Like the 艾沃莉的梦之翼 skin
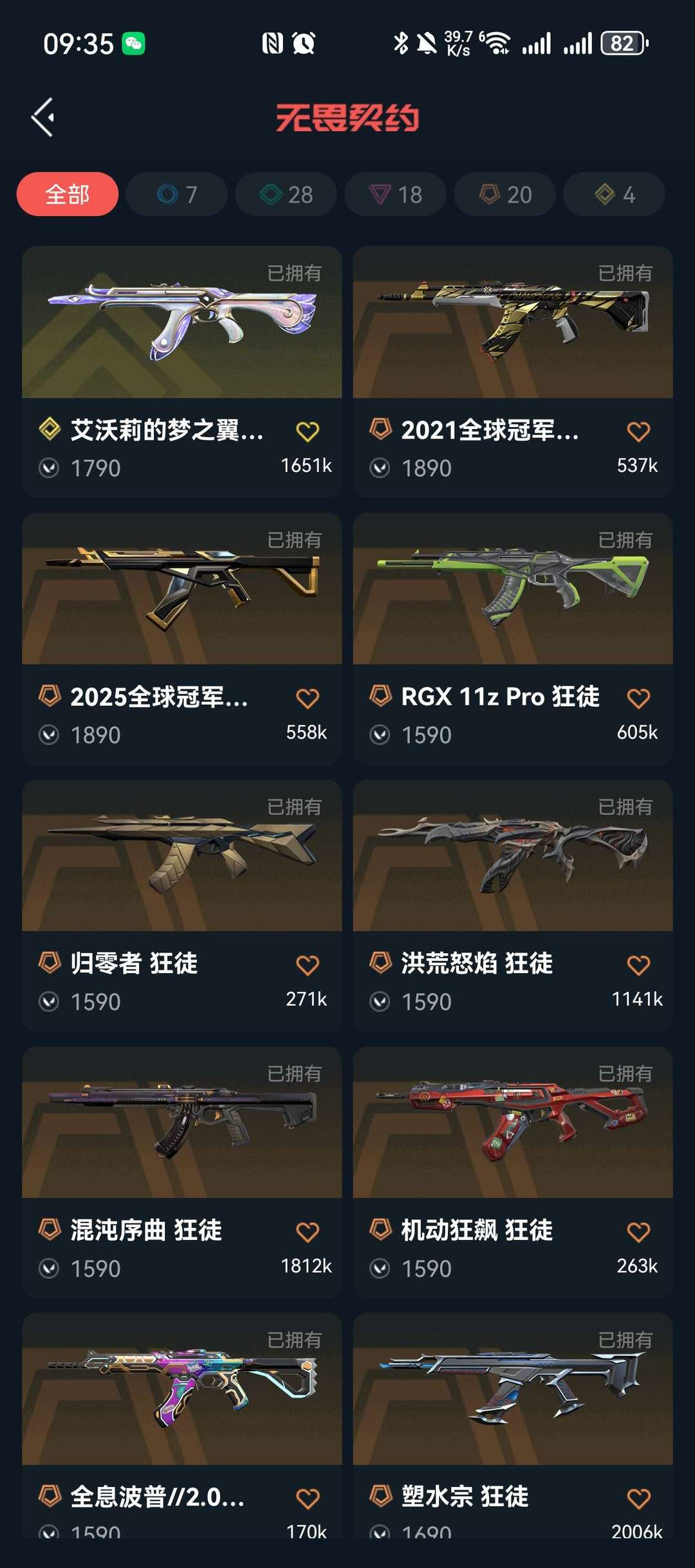The width and height of the screenshot is (695, 1568). [308, 432]
